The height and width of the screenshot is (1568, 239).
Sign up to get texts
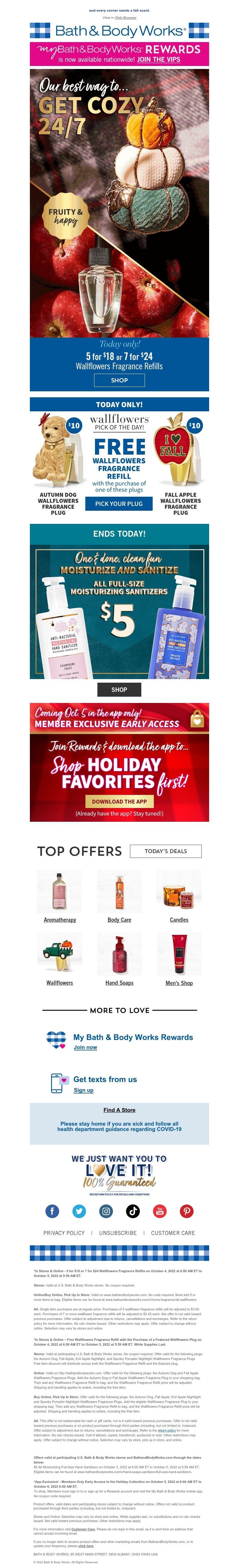84,1090
